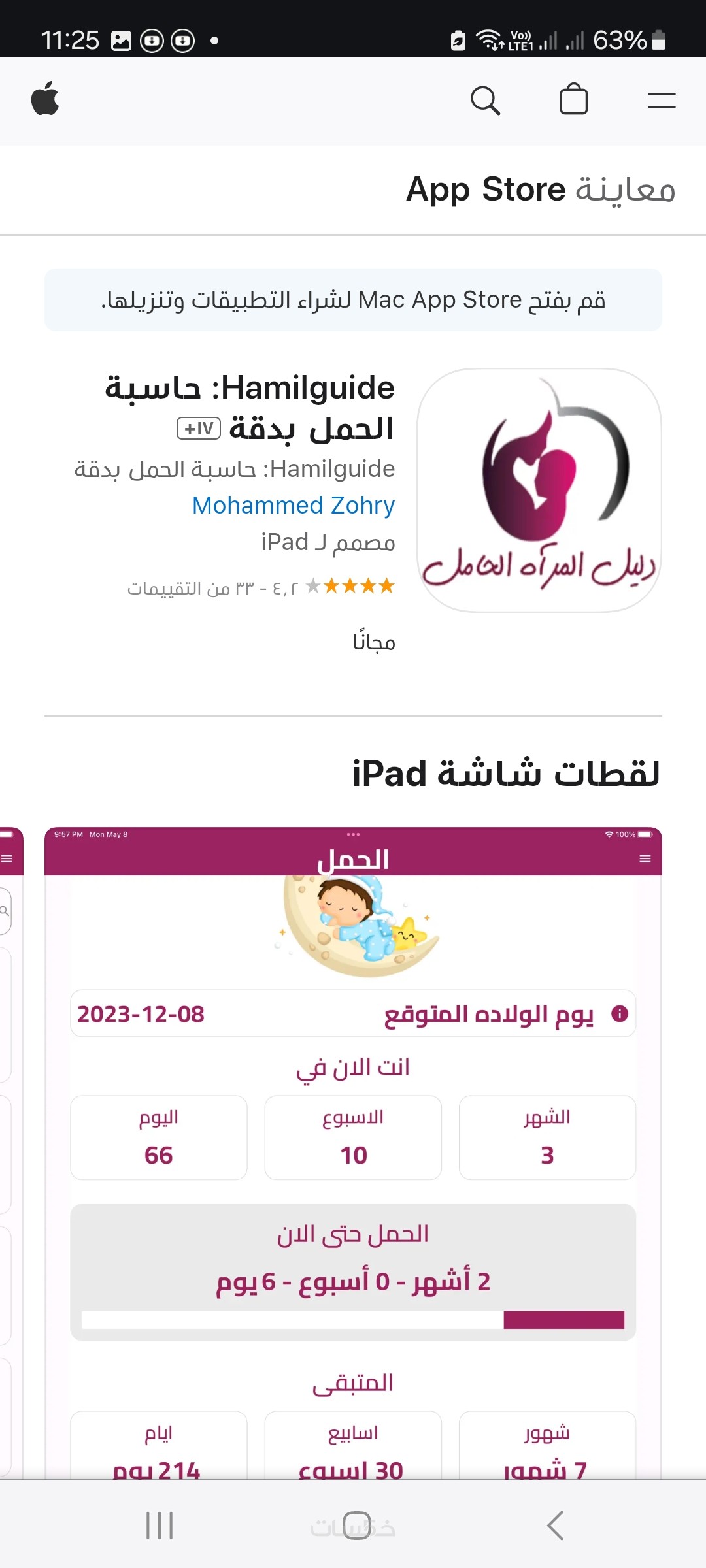The width and height of the screenshot is (706, 1568).
Task: Go to the system home screen
Action: pyautogui.click(x=356, y=1526)
